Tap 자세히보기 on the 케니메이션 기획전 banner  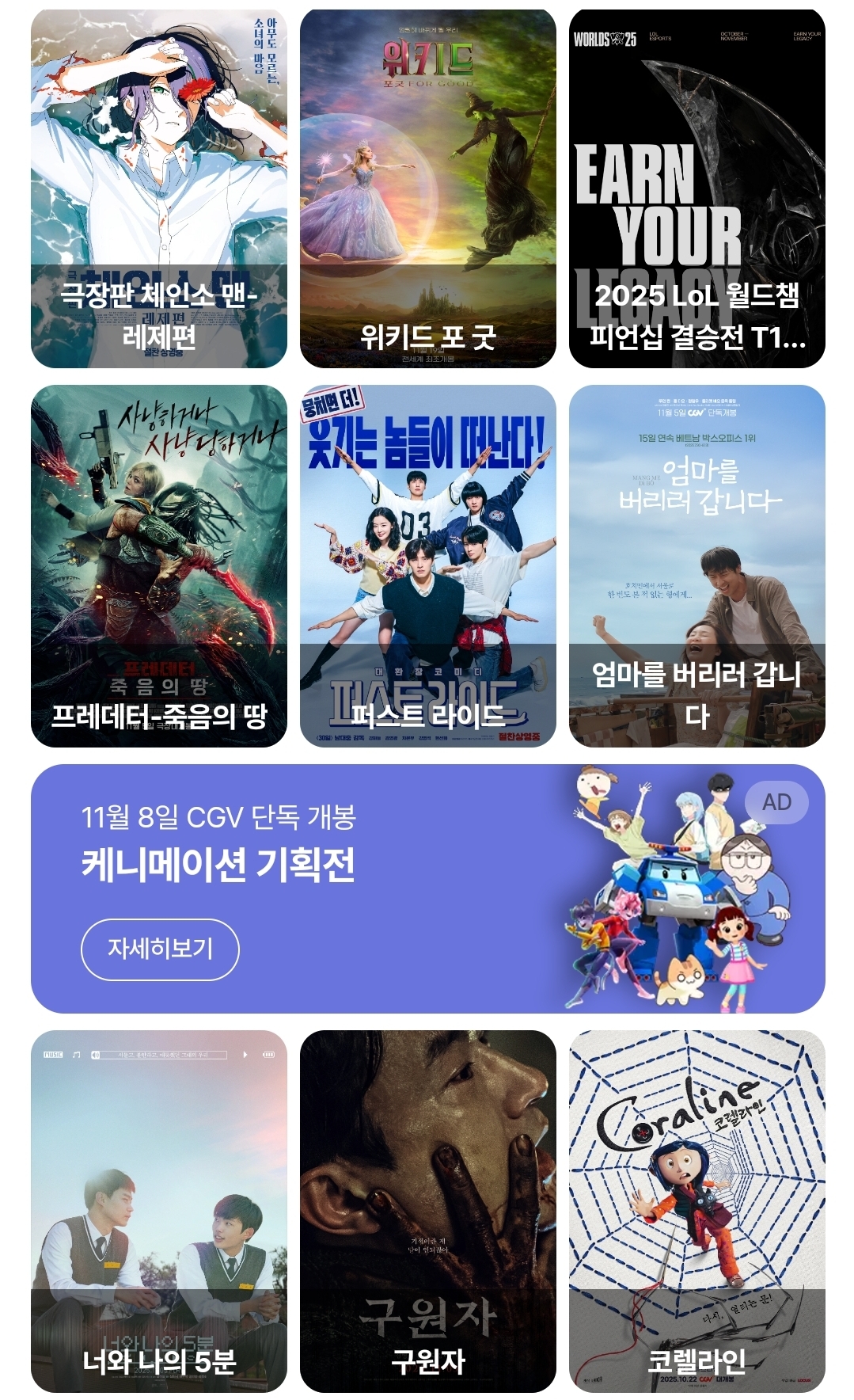[x=160, y=949]
